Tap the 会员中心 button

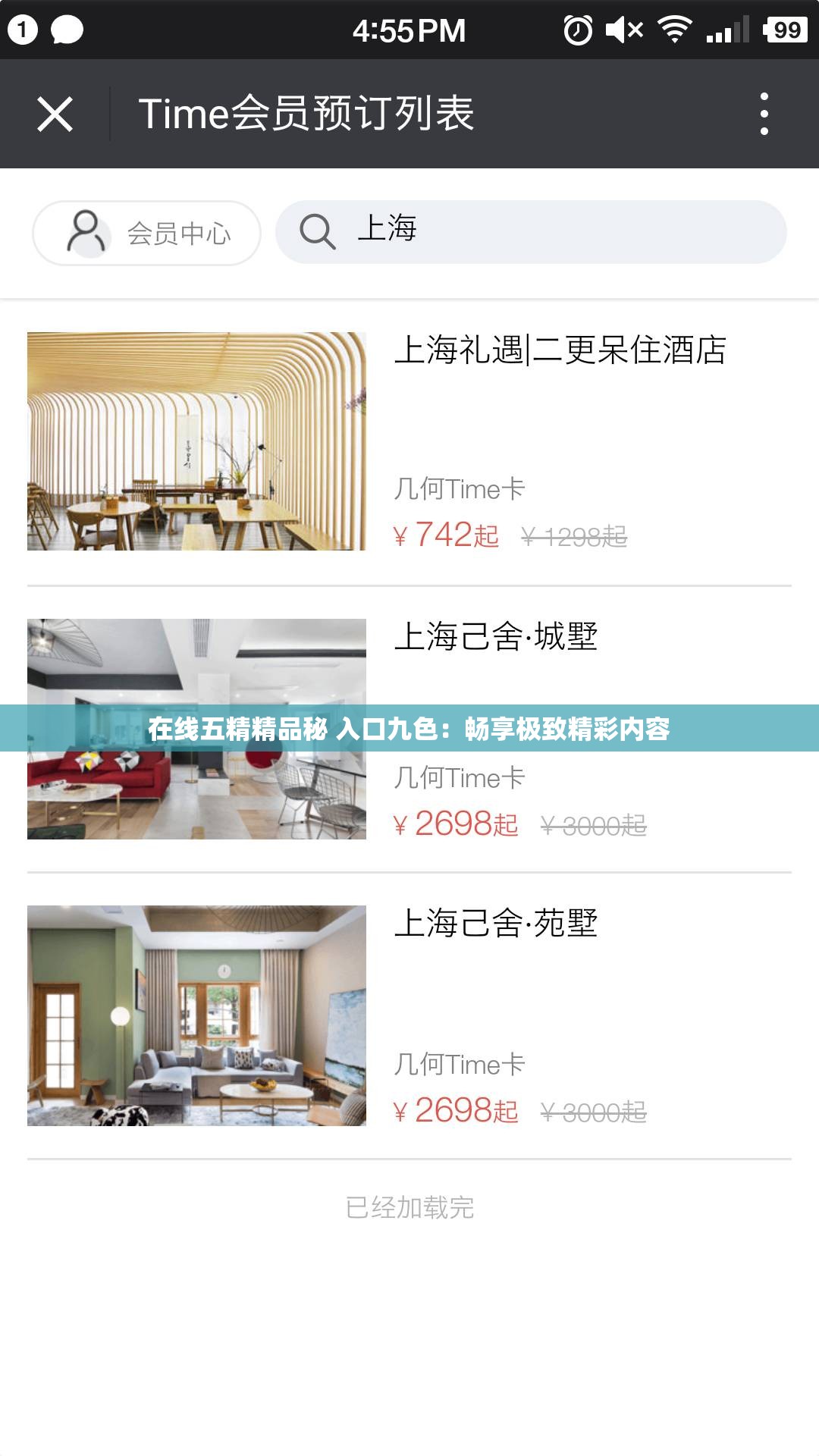click(x=146, y=234)
